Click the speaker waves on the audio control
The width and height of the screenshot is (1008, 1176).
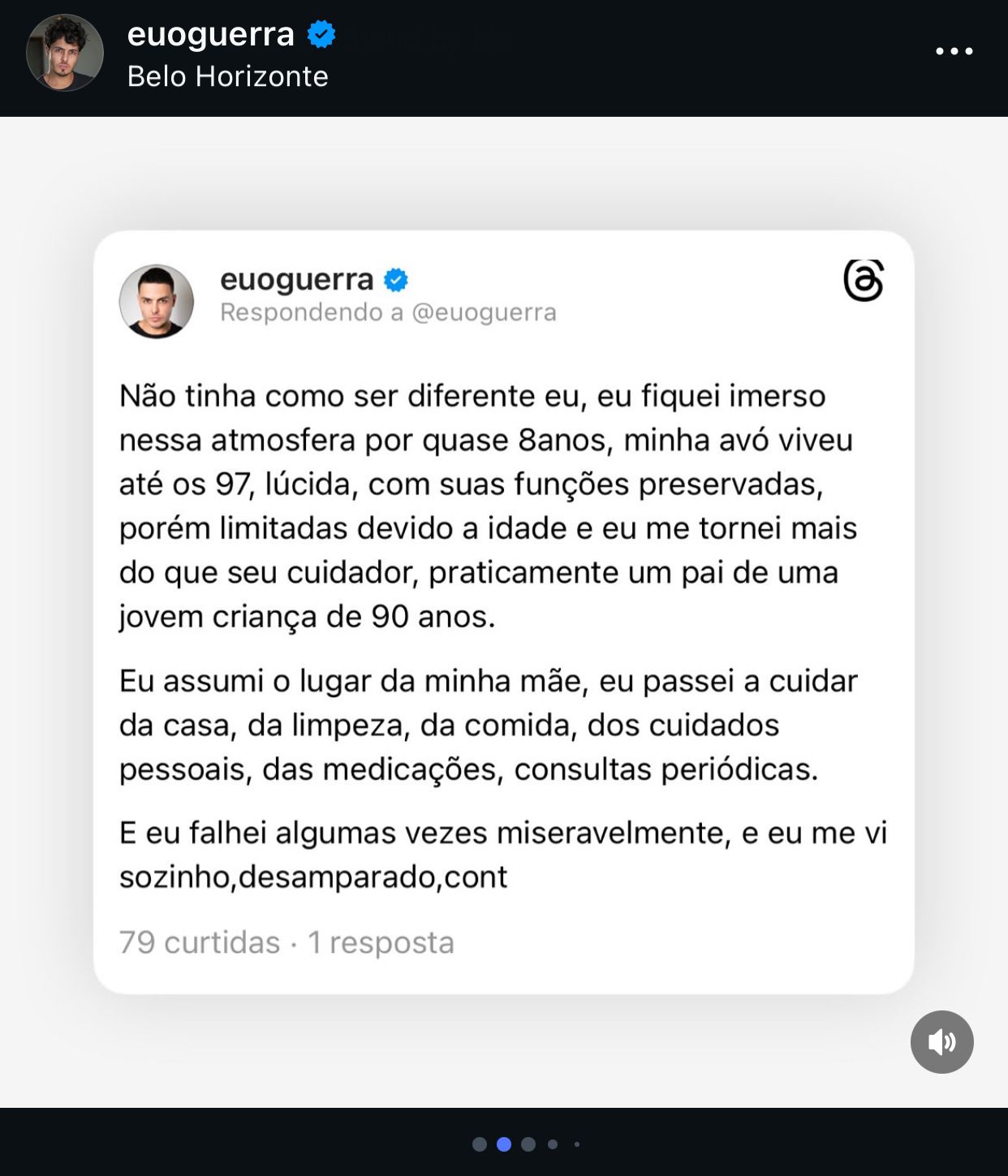pyautogui.click(x=948, y=1042)
